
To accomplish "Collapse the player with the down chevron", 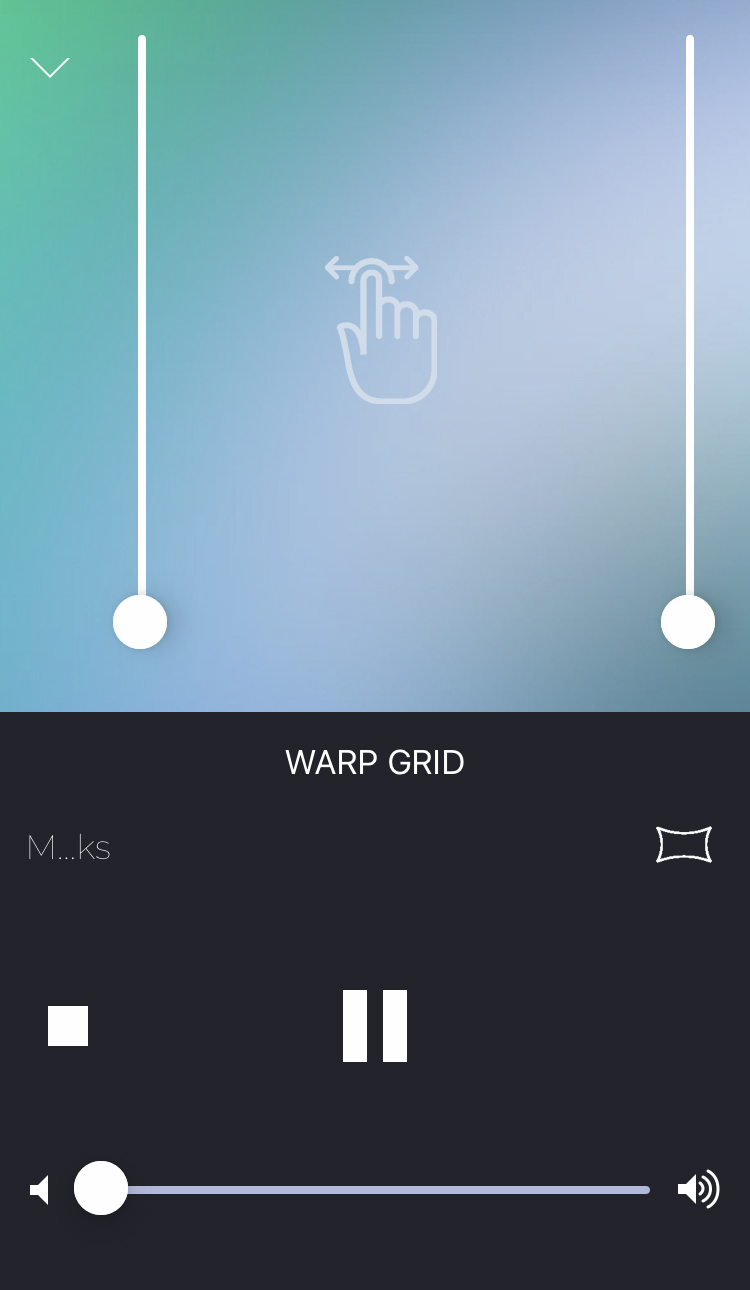I will tap(50, 67).
